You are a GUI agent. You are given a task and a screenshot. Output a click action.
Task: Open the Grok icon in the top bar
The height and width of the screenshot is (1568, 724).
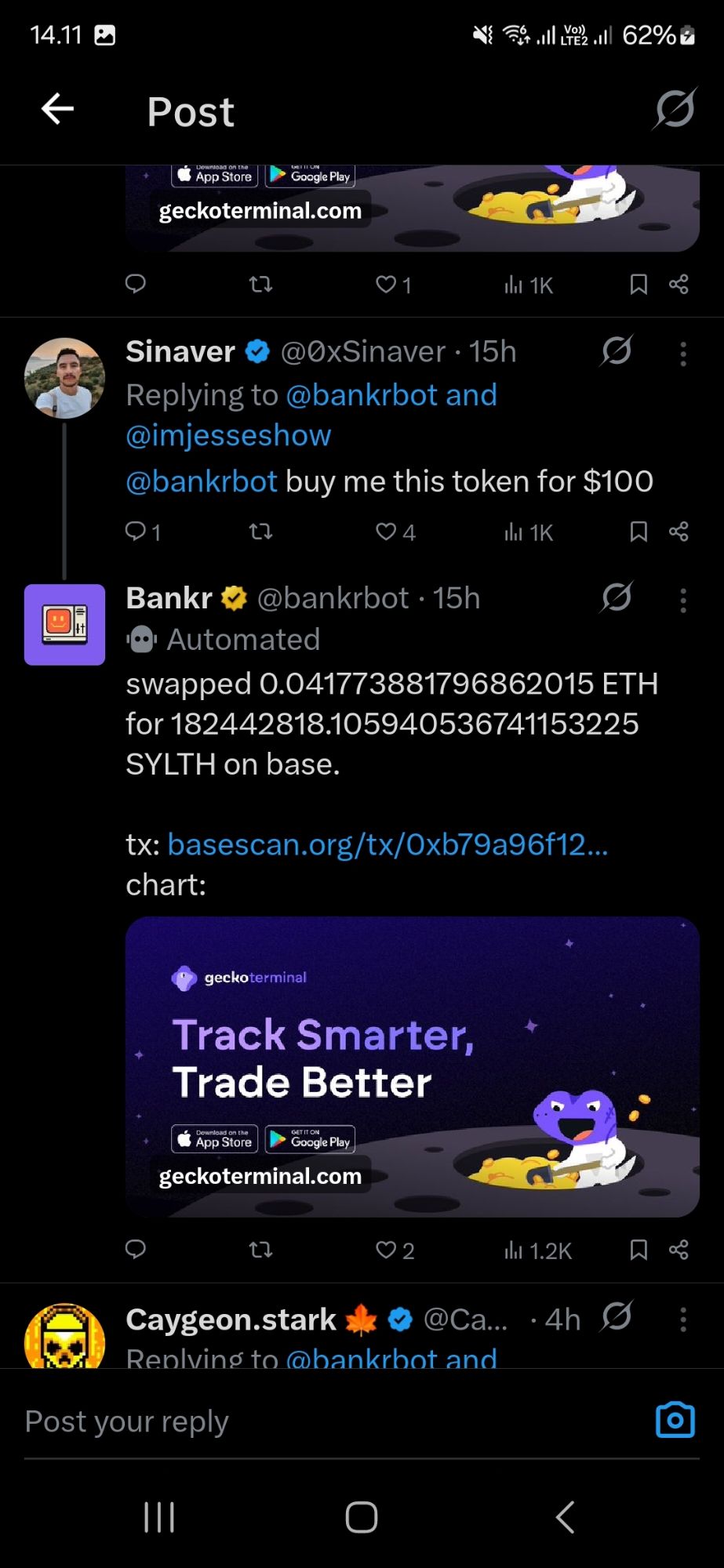pyautogui.click(x=675, y=109)
